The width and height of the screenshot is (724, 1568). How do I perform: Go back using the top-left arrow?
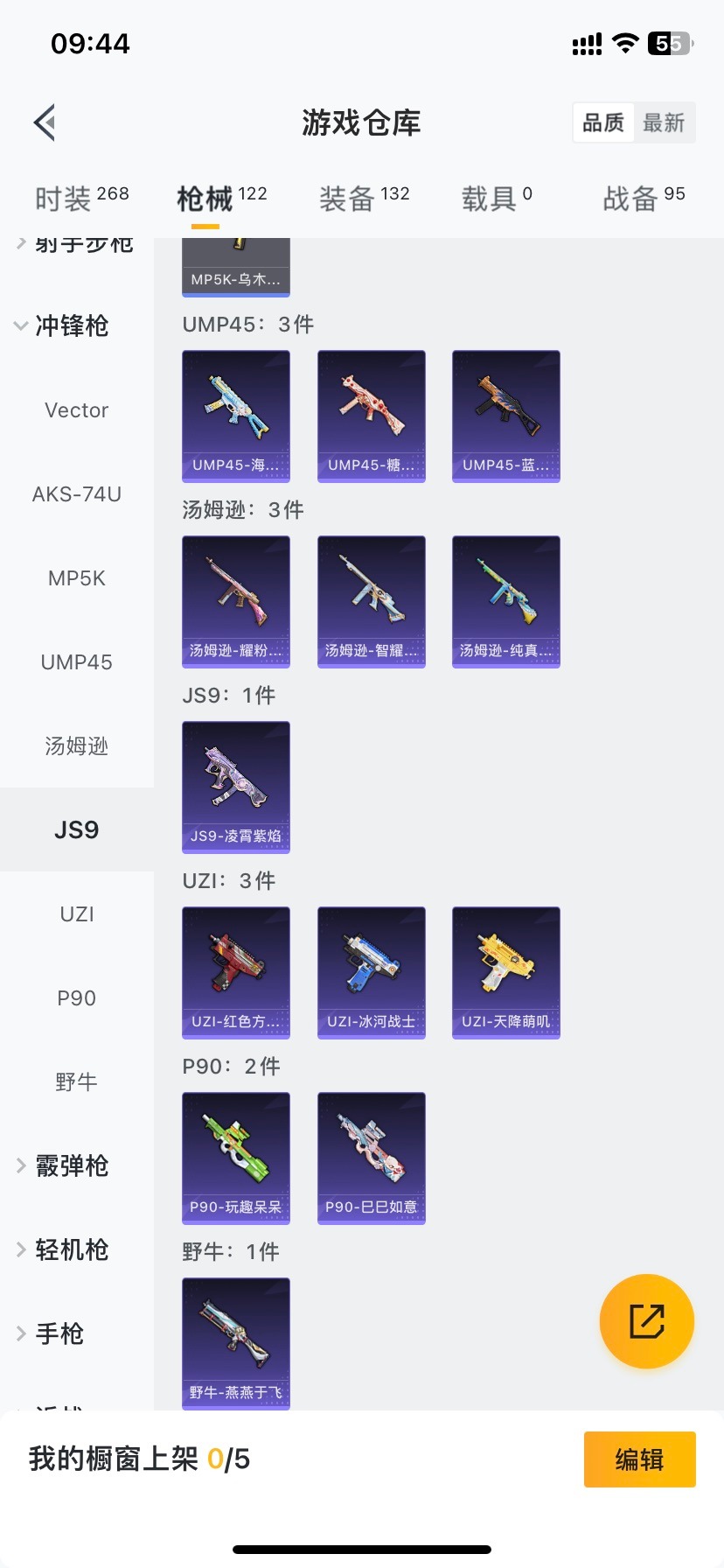coord(45,122)
